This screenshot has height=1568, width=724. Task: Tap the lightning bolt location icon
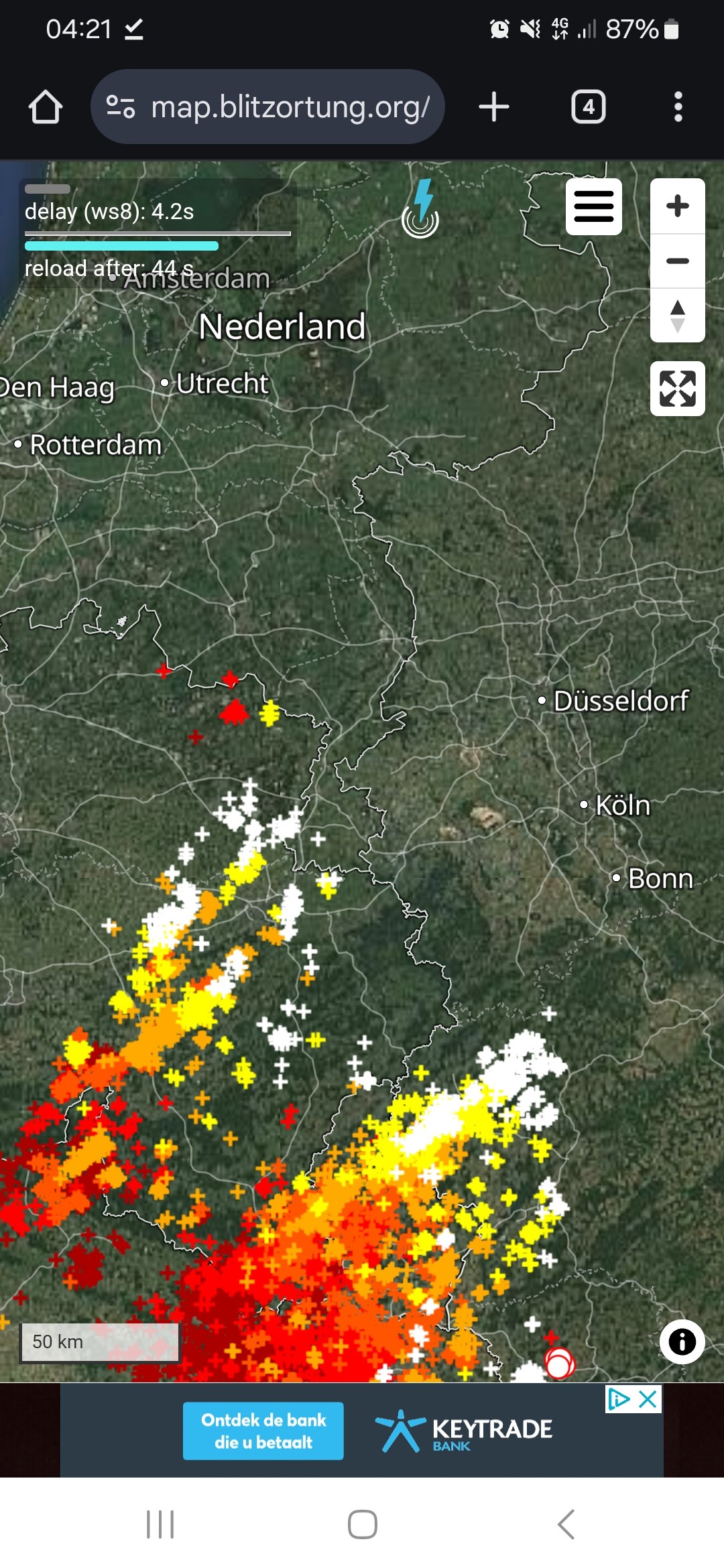pos(421,208)
